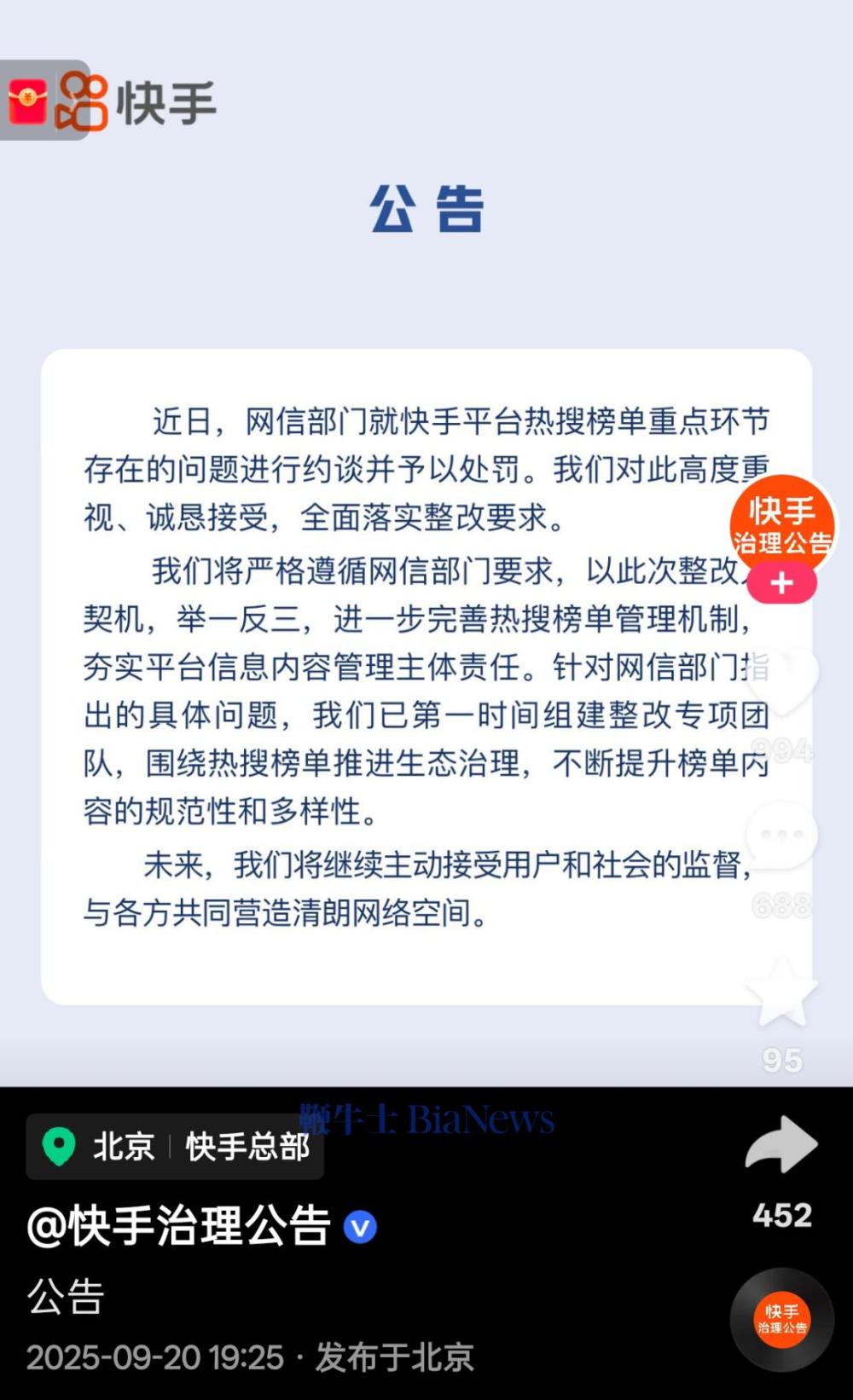Viewport: 853px width, 1400px height.
Task: Open the 北京 快手总部 location tag
Action: point(175,1147)
